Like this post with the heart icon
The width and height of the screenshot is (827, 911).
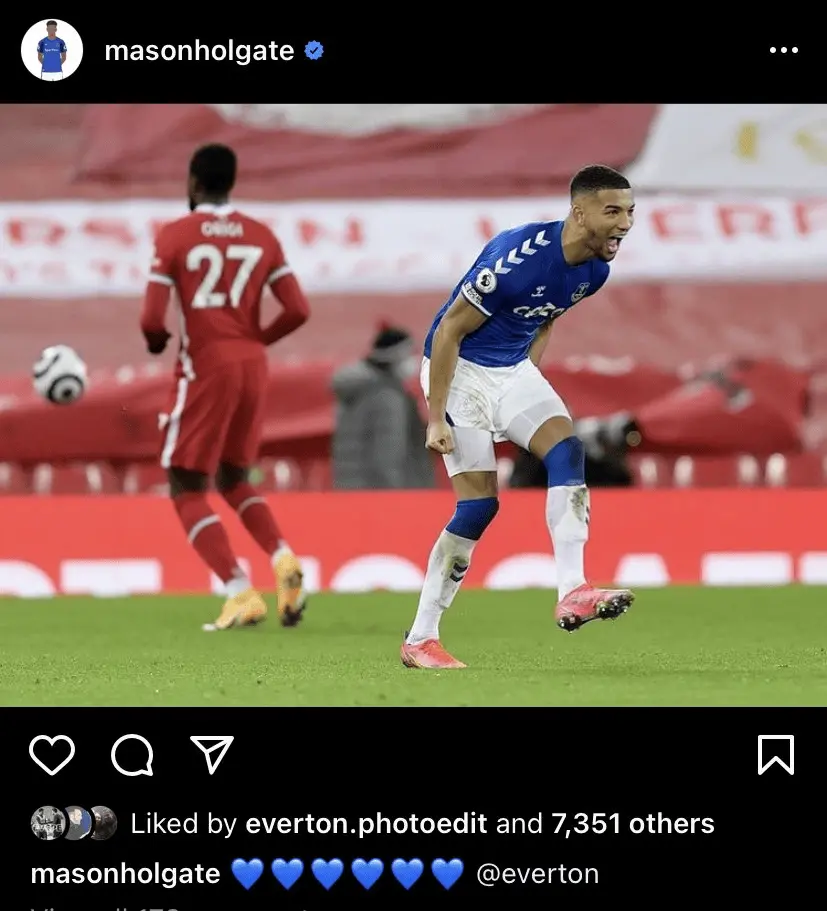pos(52,755)
